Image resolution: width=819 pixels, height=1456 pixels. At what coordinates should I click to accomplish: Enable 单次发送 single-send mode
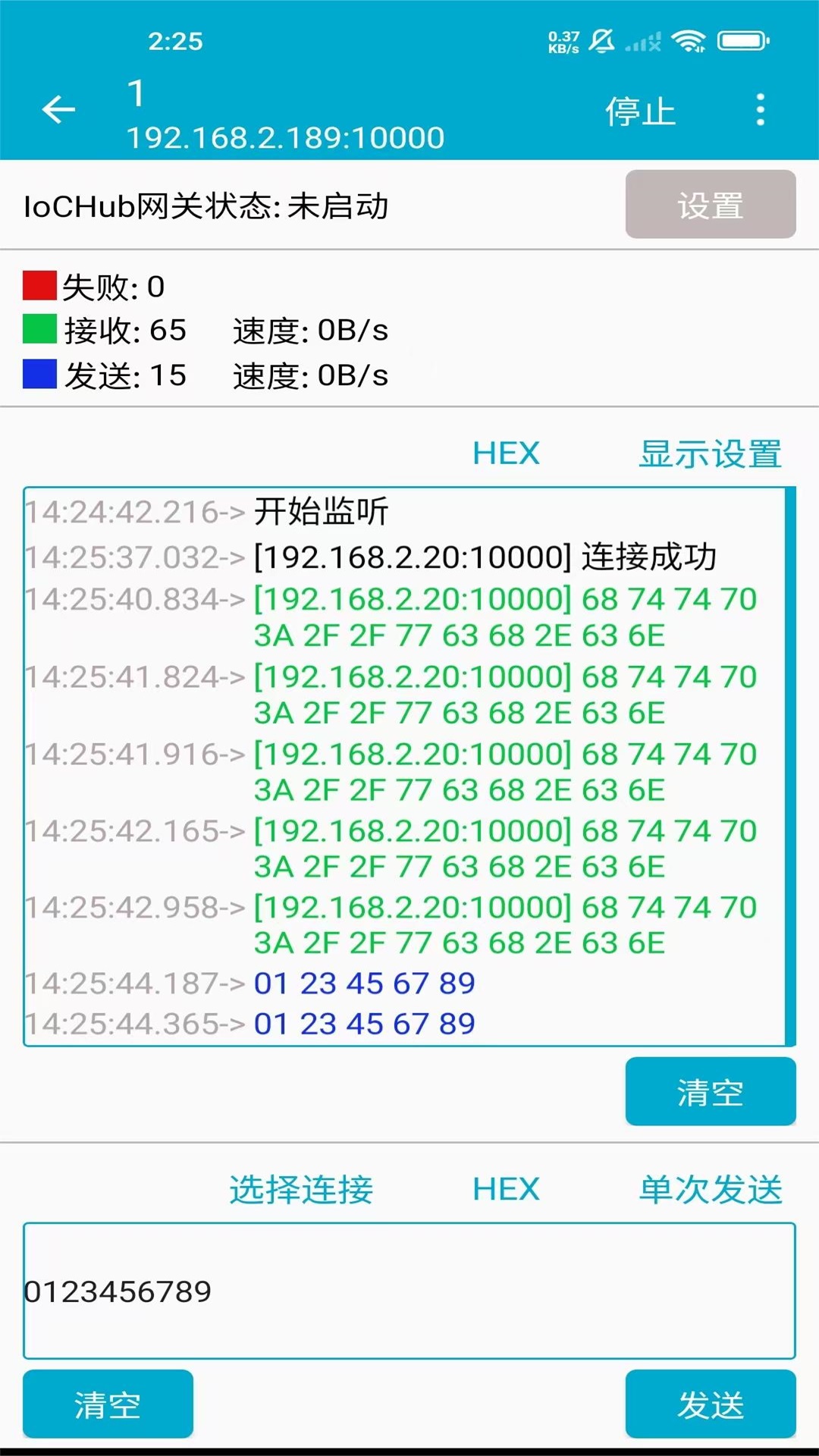click(710, 1191)
